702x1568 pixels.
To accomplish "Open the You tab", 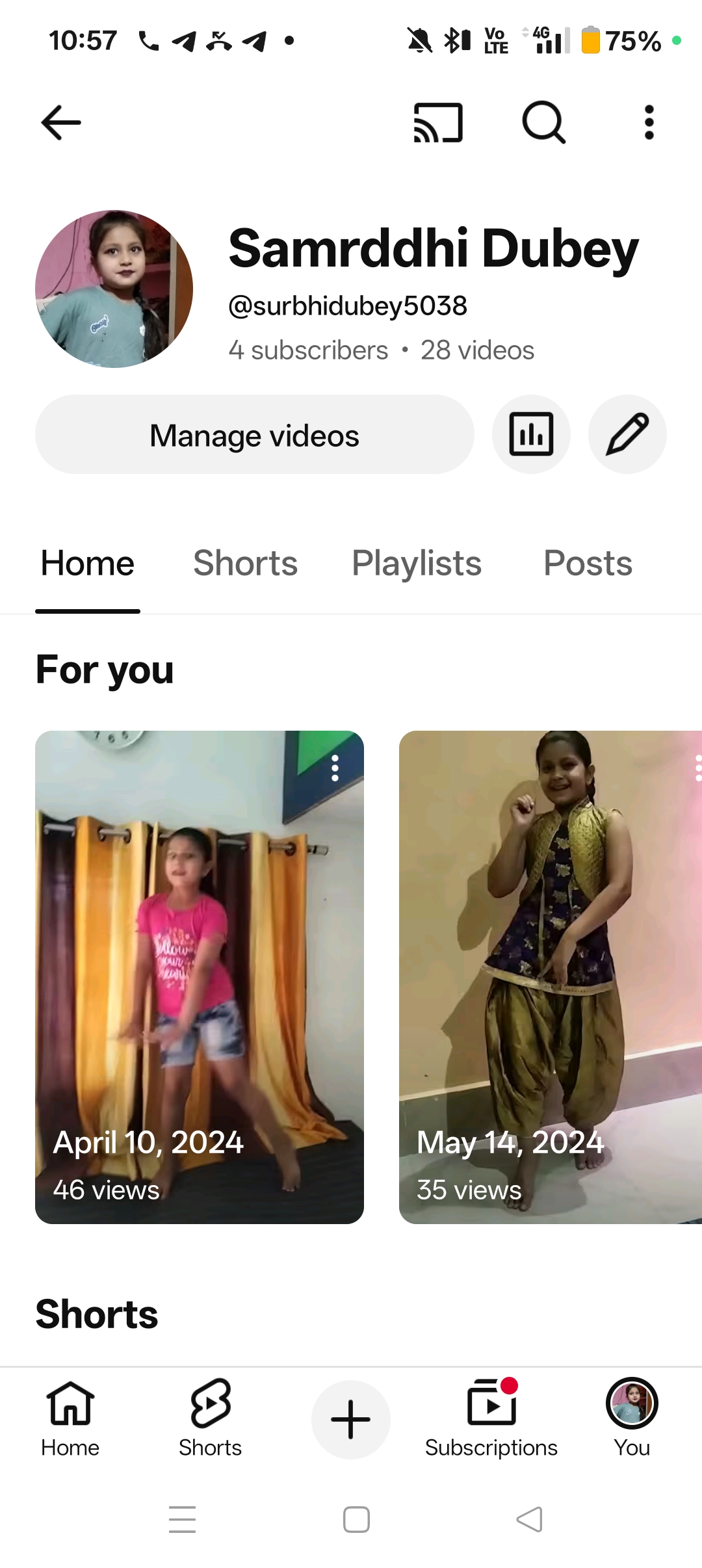I will pos(631,1418).
